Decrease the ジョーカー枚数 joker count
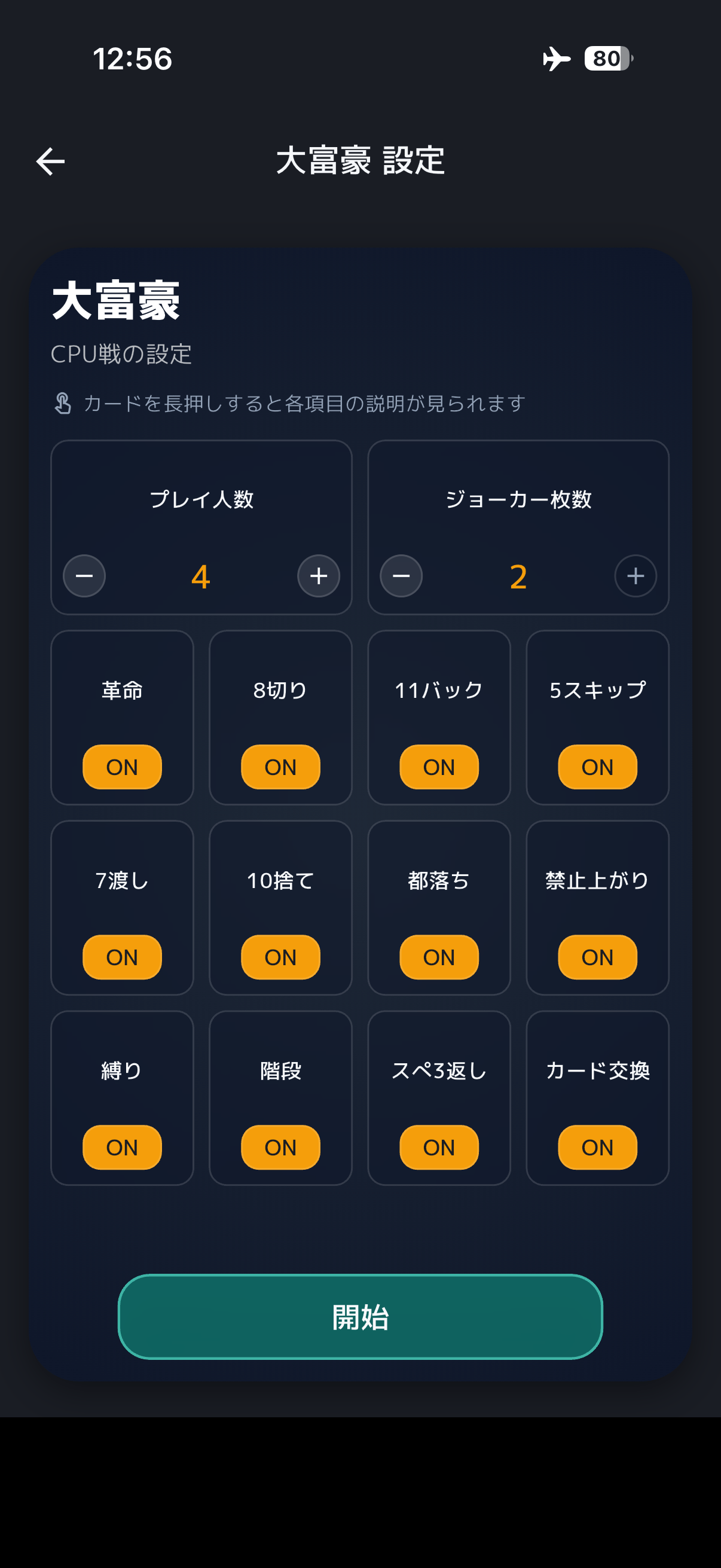The image size is (721, 1568). 402,576
